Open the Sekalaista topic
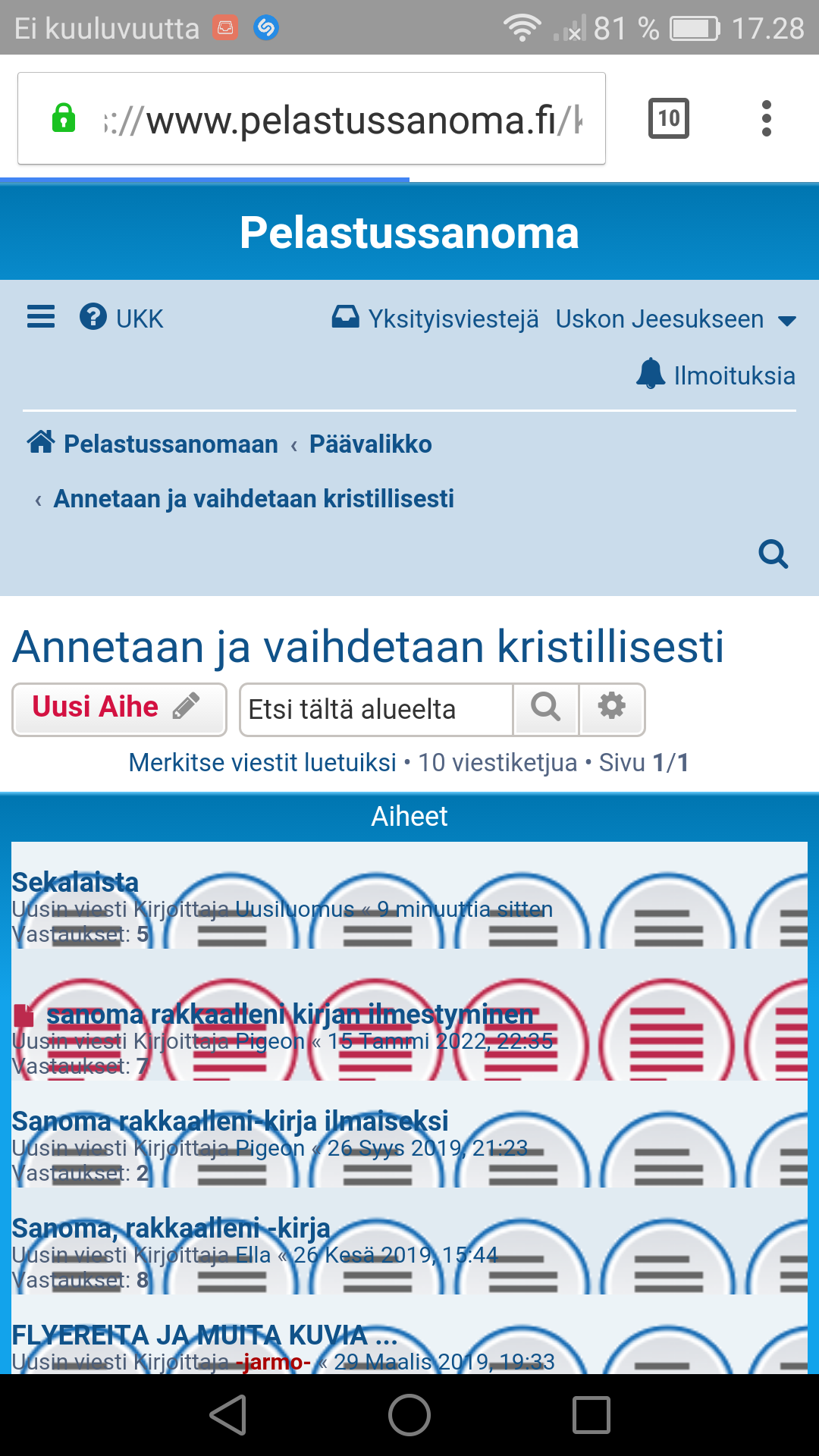The width and height of the screenshot is (819, 1456). (x=75, y=882)
